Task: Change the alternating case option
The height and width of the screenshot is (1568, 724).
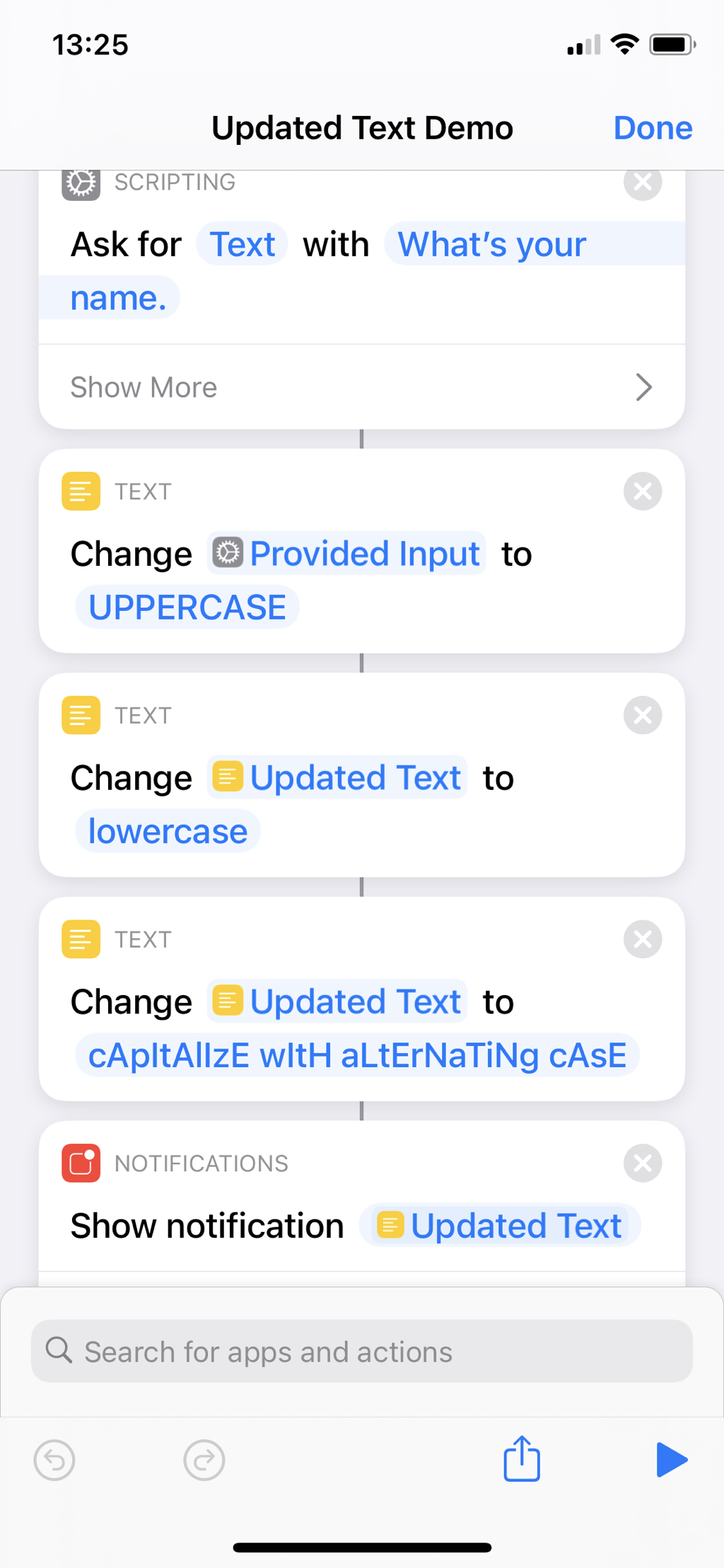Action: click(x=357, y=1055)
